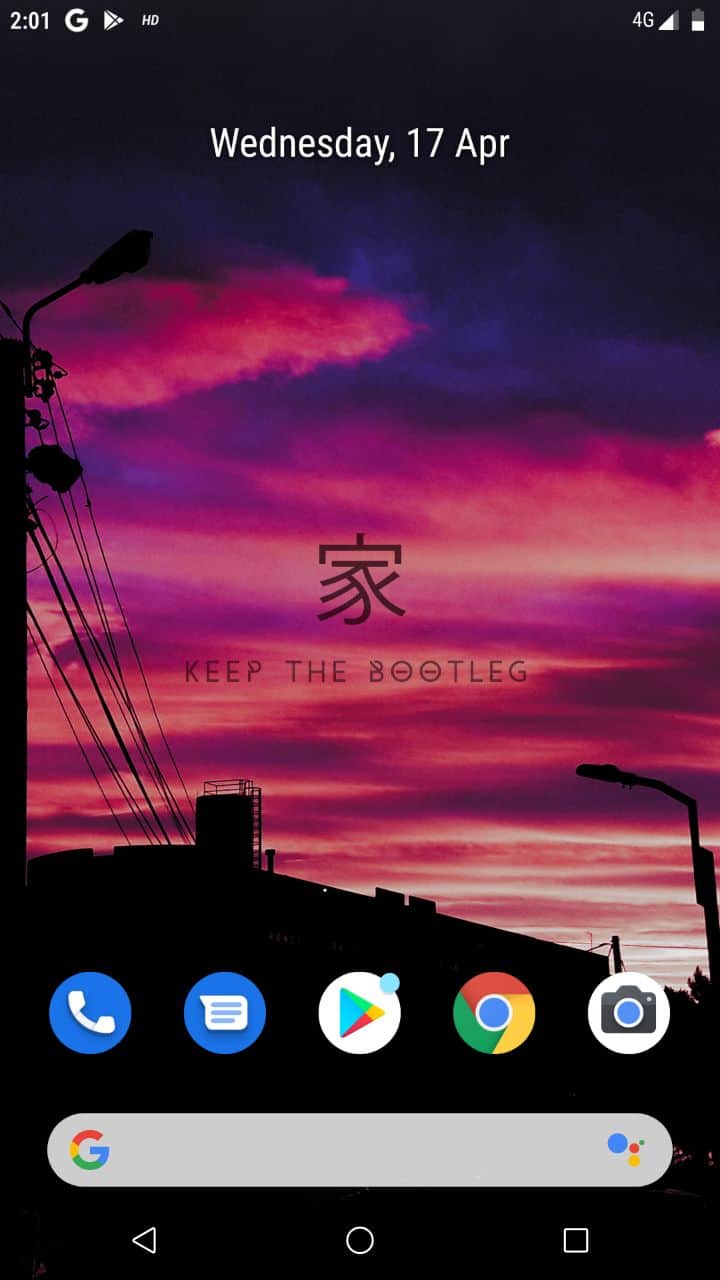Image resolution: width=720 pixels, height=1280 pixels.
Task: Launch the Messages app
Action: coord(225,1013)
